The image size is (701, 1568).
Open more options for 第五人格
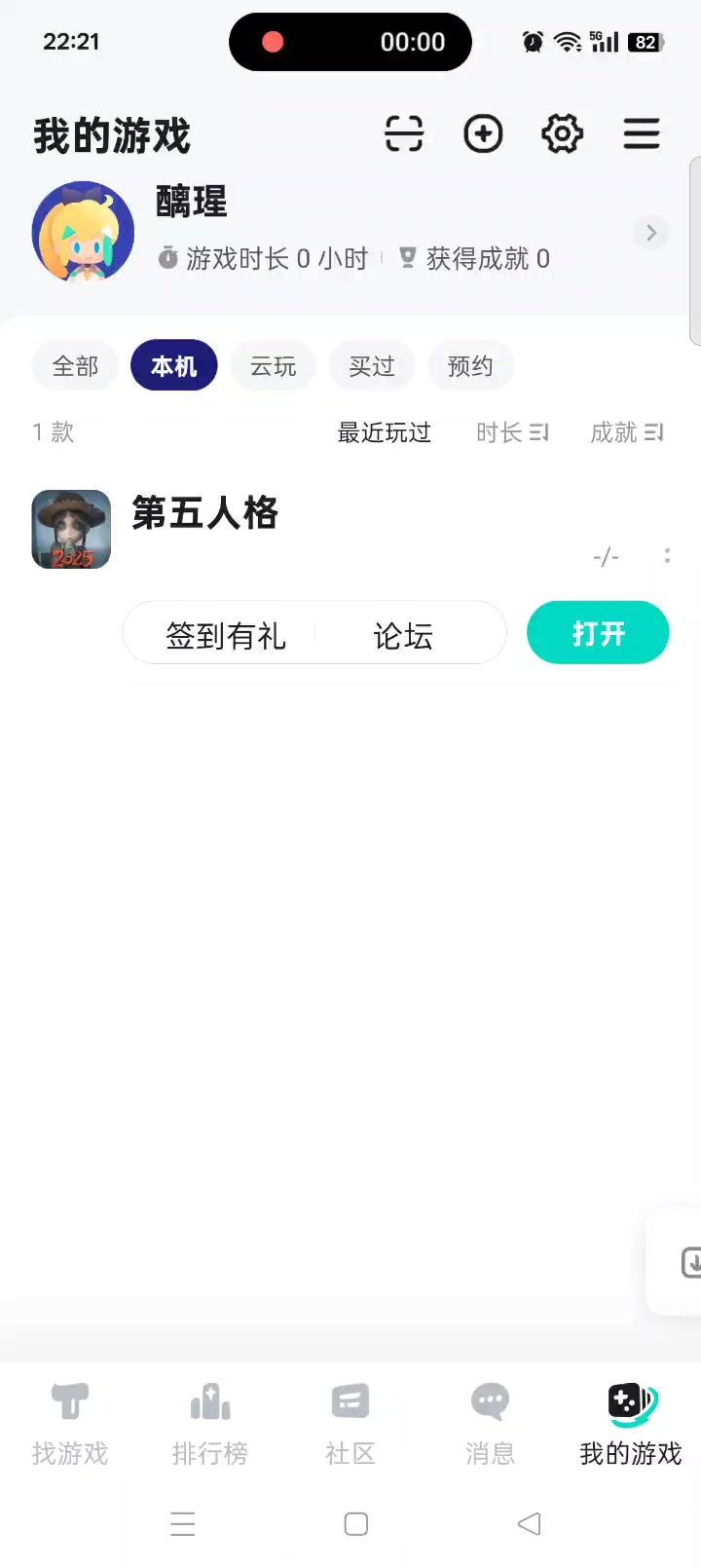[667, 555]
